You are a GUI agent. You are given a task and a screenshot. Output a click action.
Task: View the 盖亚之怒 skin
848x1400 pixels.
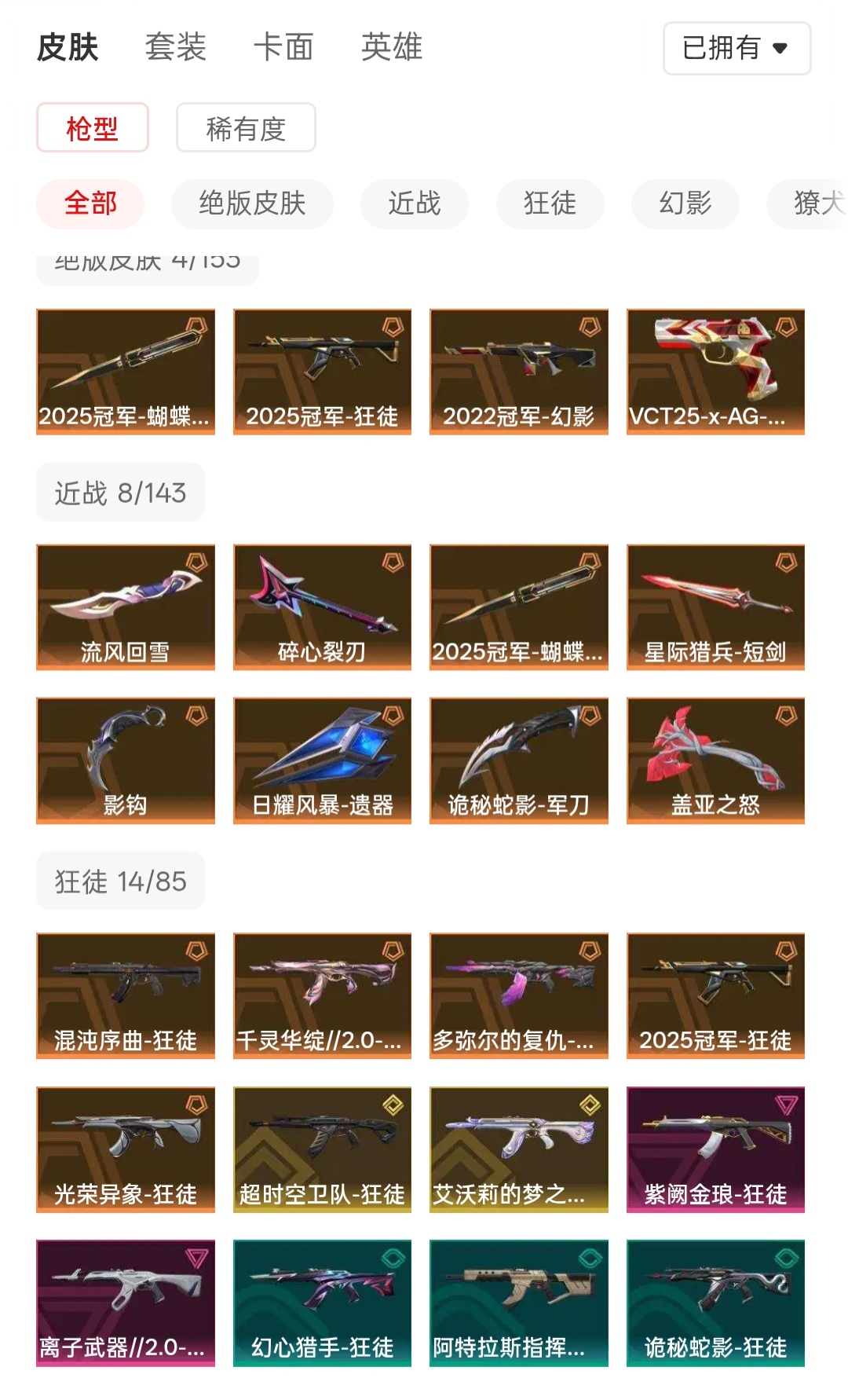[715, 760]
